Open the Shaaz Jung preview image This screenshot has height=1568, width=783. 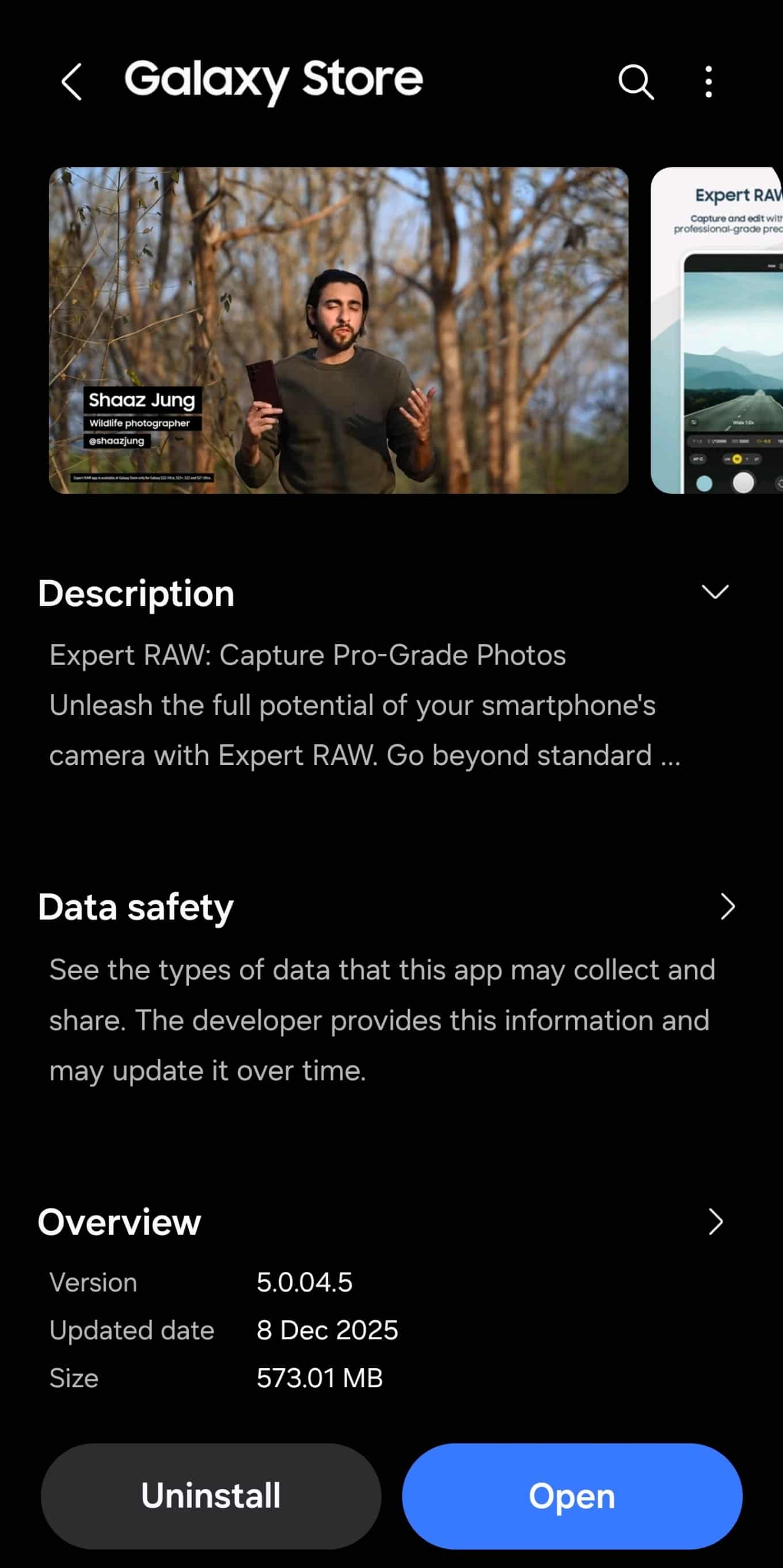coord(339,330)
